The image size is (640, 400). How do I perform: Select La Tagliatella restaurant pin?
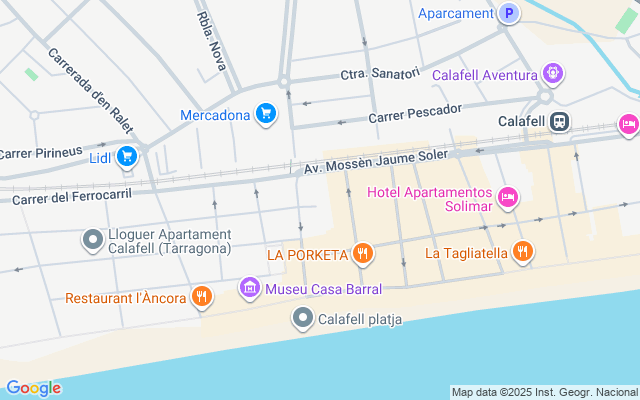click(521, 252)
